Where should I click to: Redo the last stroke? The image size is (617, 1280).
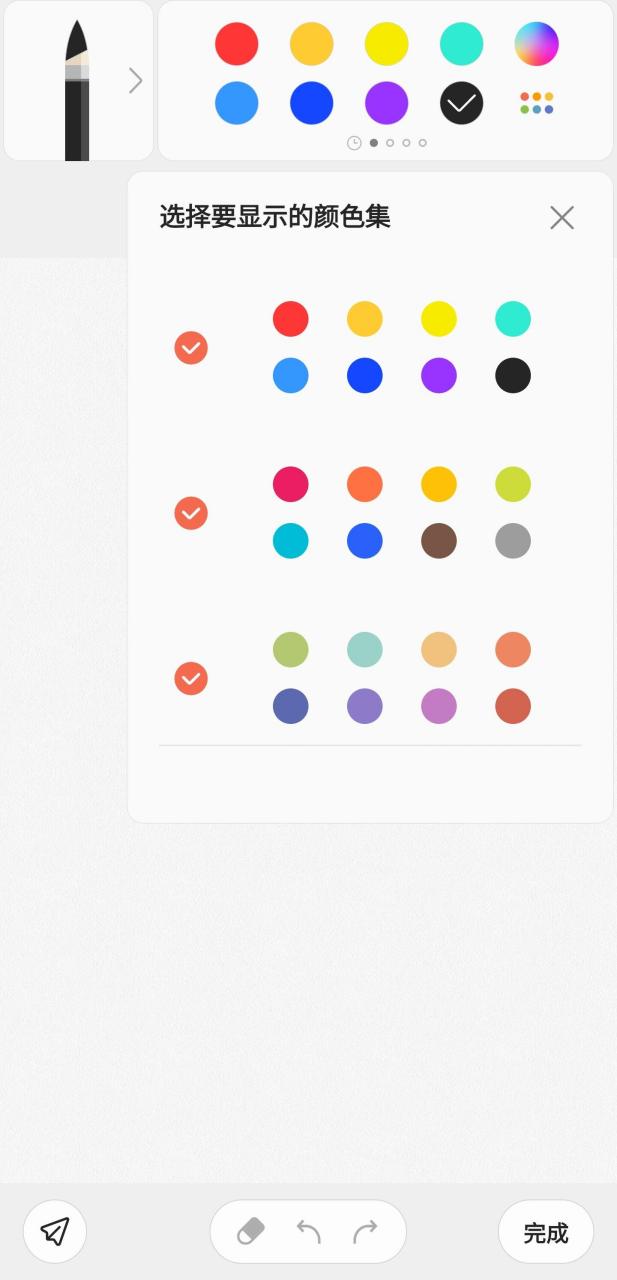coord(365,1231)
